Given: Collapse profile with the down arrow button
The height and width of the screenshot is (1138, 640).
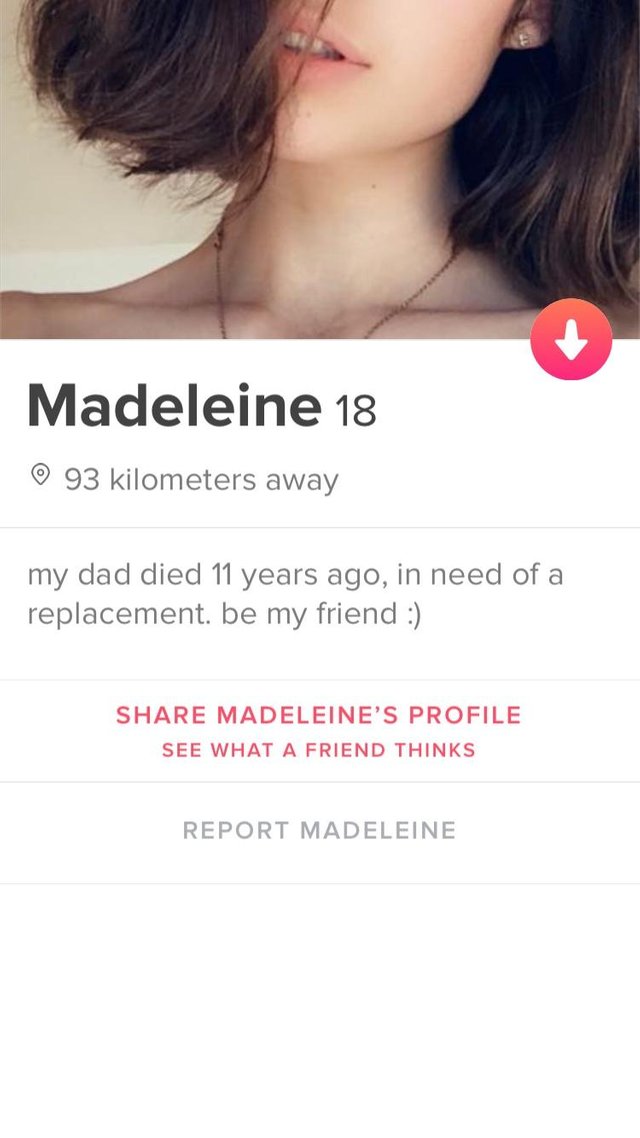Looking at the screenshot, I should [571, 341].
